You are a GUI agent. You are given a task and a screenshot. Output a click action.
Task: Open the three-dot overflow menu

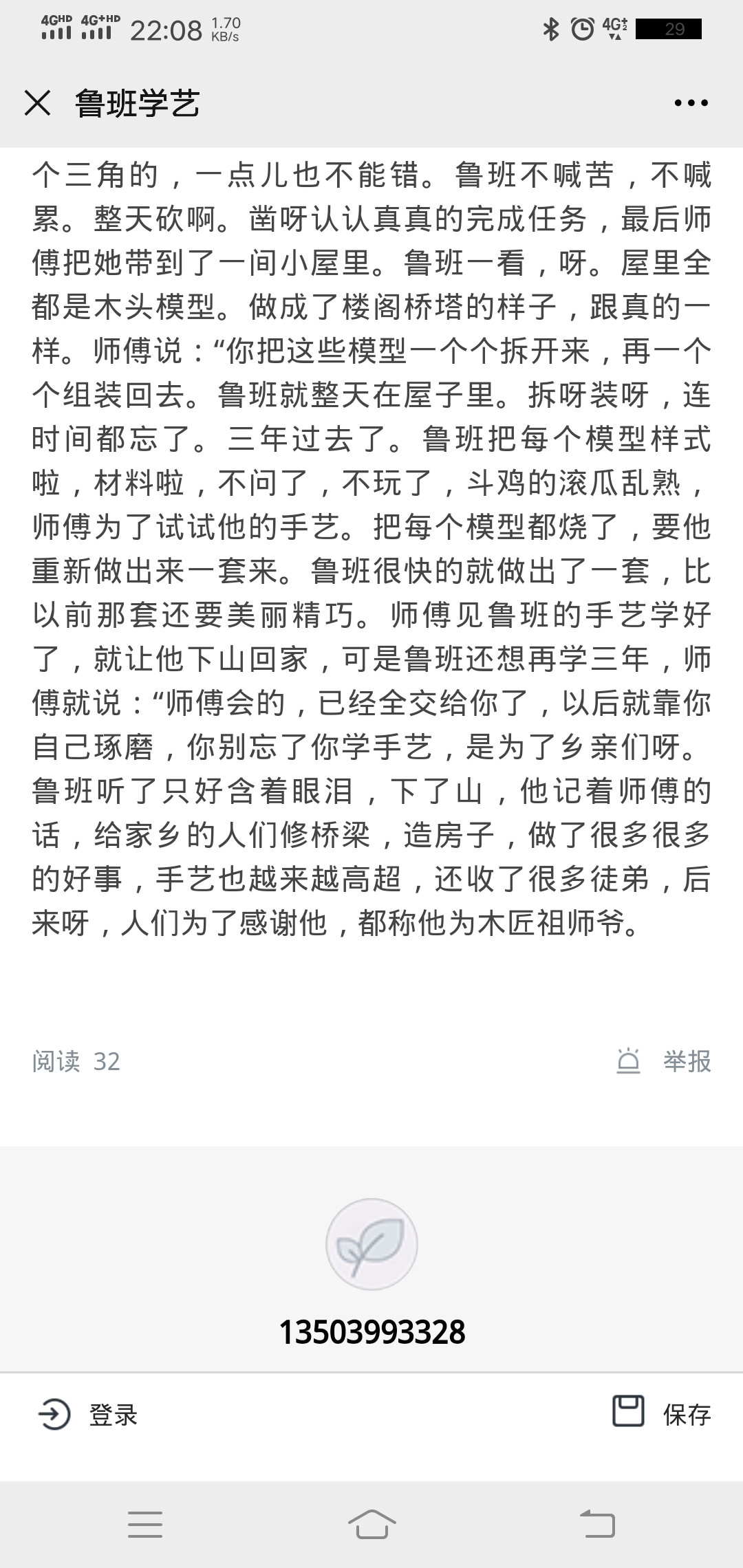point(691,103)
